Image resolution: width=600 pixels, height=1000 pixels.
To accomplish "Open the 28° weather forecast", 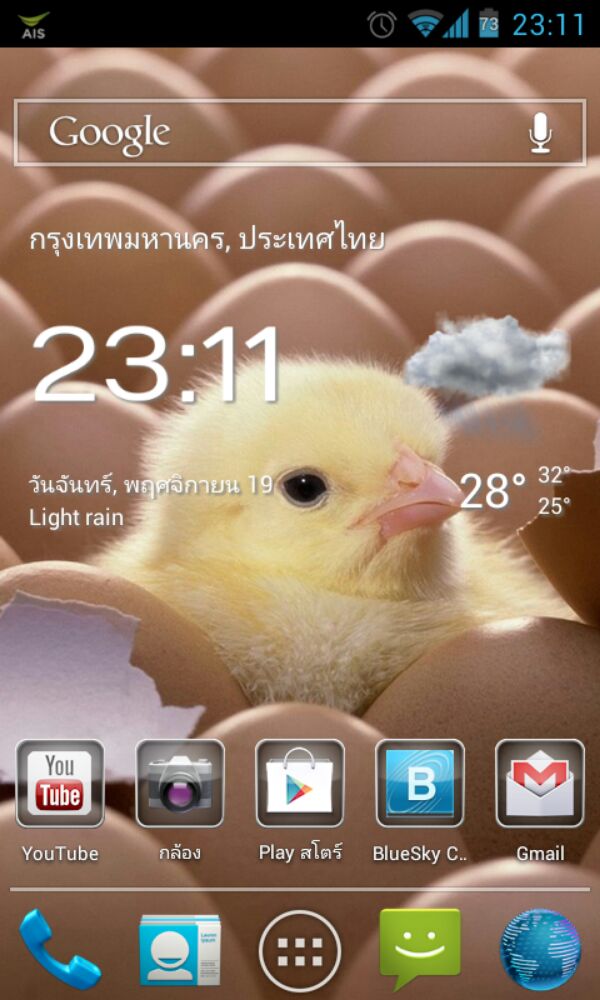I will pyautogui.click(x=493, y=491).
